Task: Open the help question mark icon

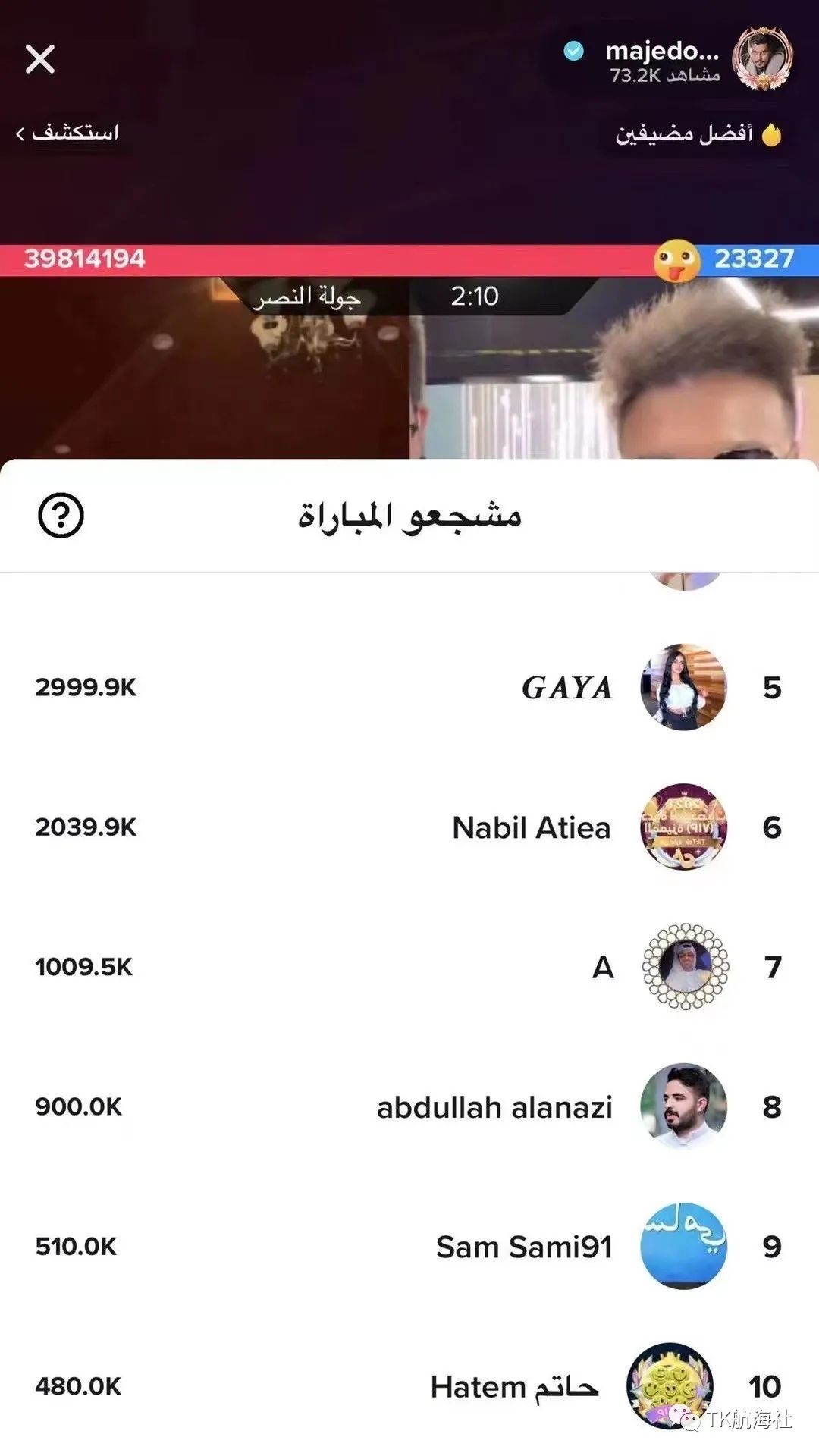Action: 61,516
